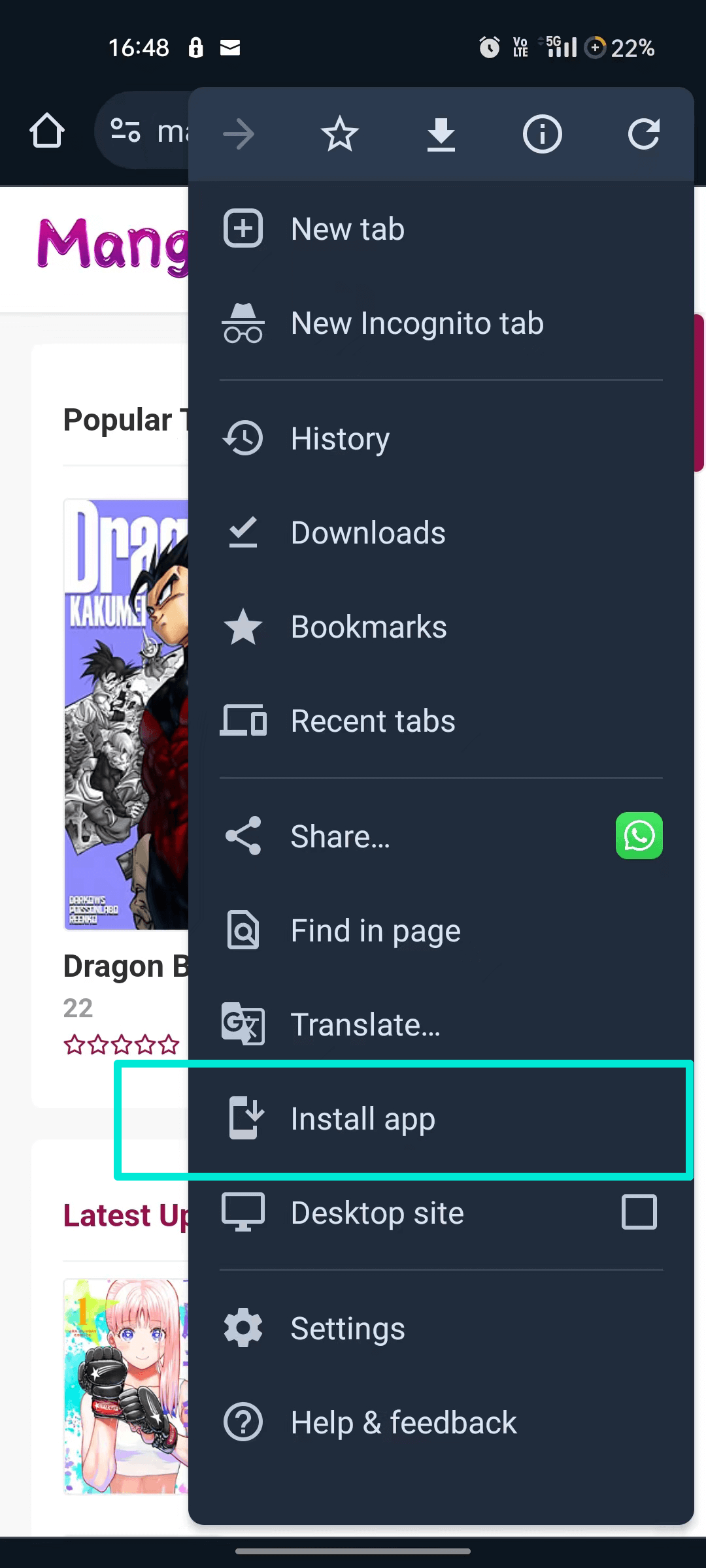Tap Install app

pos(363,1119)
